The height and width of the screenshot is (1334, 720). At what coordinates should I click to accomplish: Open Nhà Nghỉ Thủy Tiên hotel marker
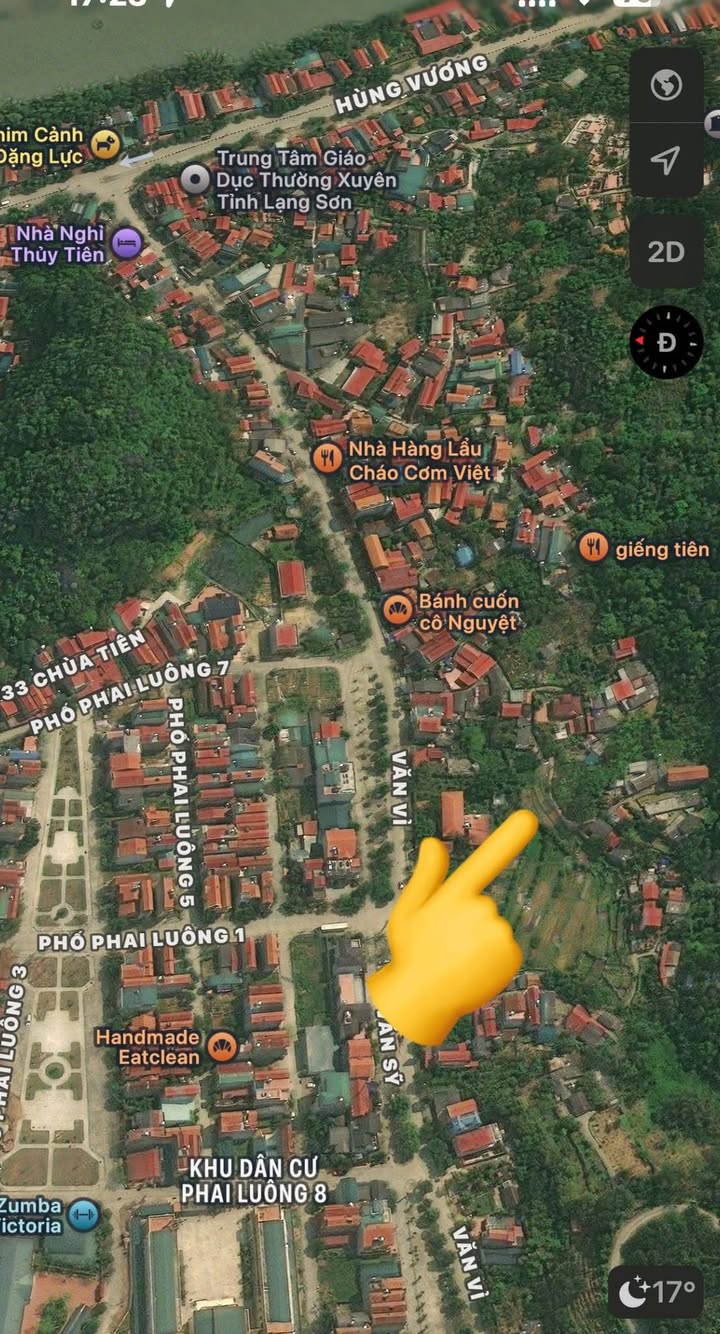[126, 243]
